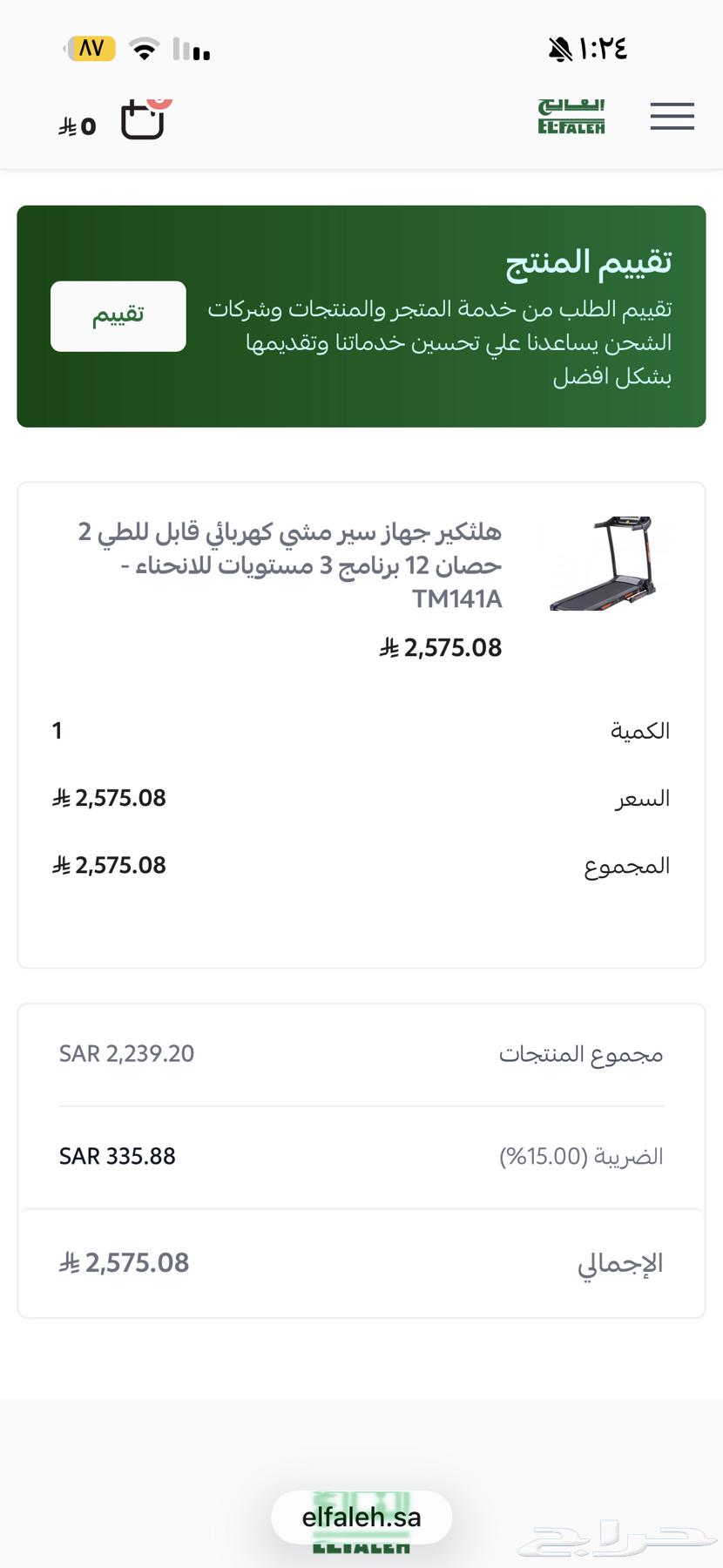Open the hamburger navigation menu

(x=672, y=116)
